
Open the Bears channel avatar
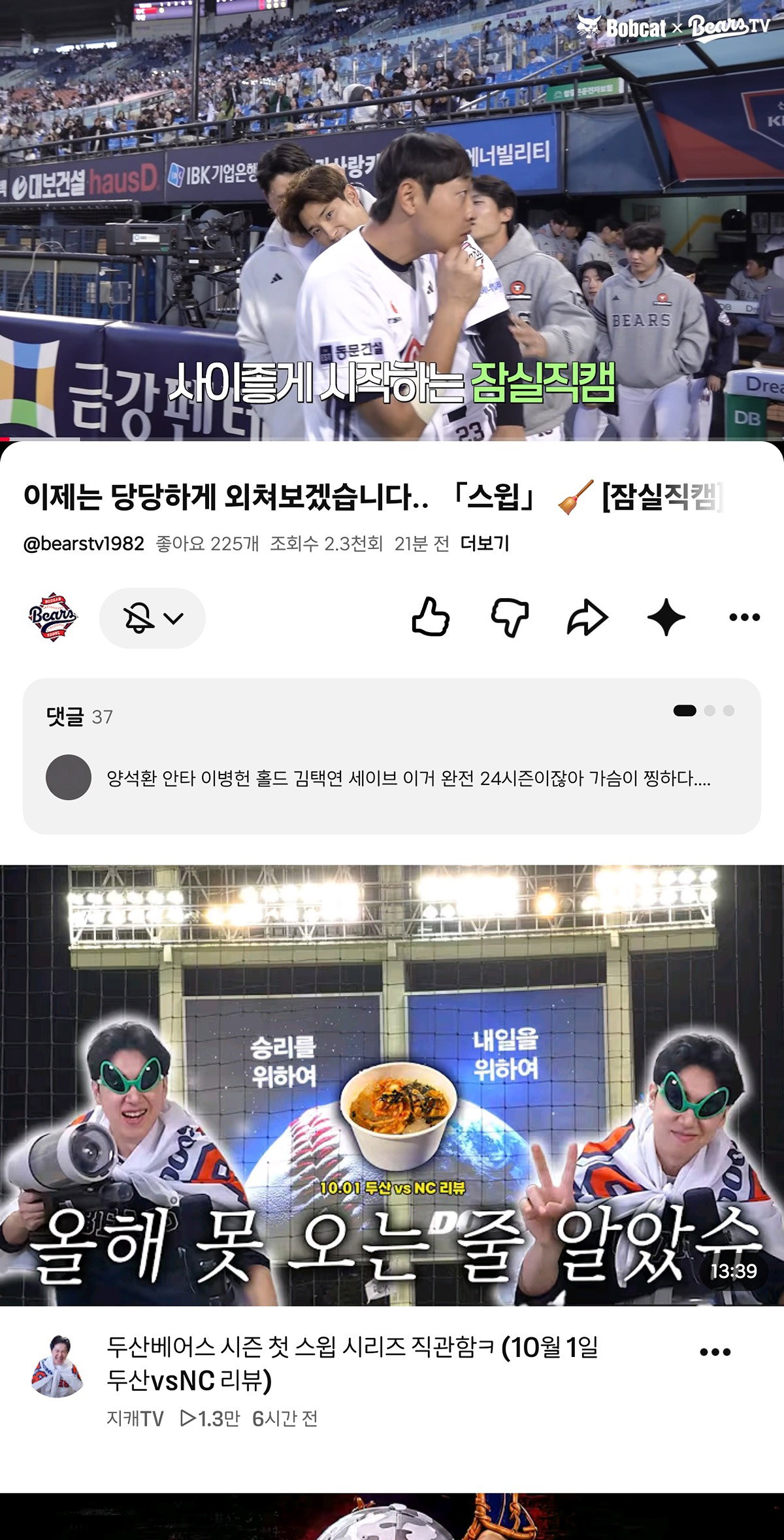pos(53,617)
